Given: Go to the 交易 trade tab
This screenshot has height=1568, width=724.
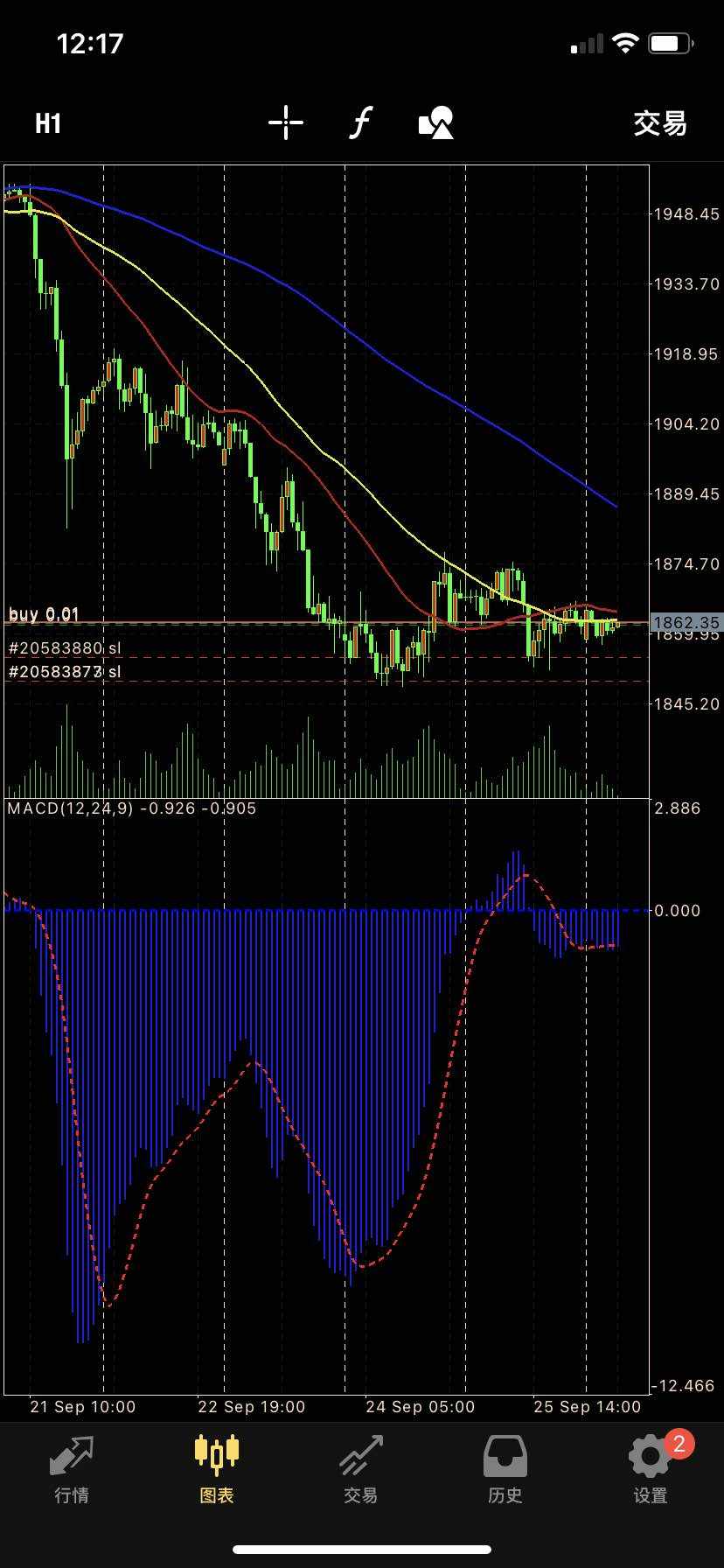Looking at the screenshot, I should (x=360, y=1470).
